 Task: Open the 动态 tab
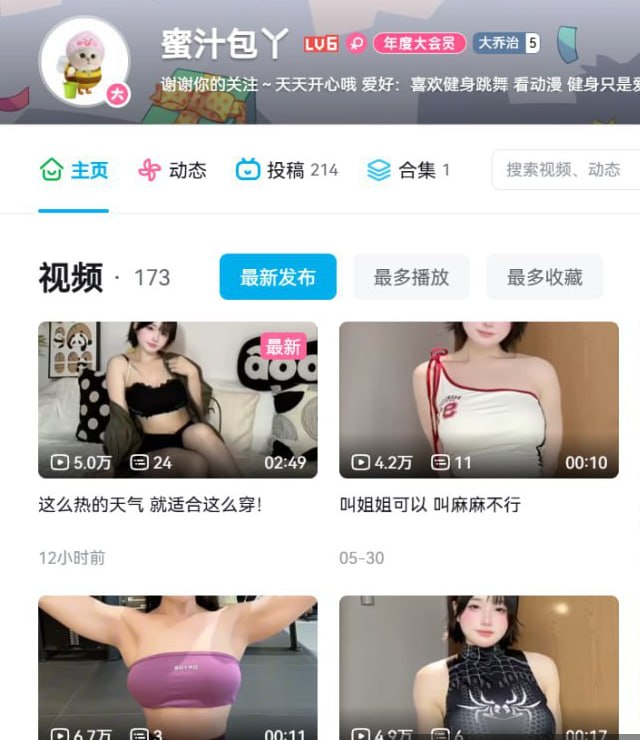point(171,170)
